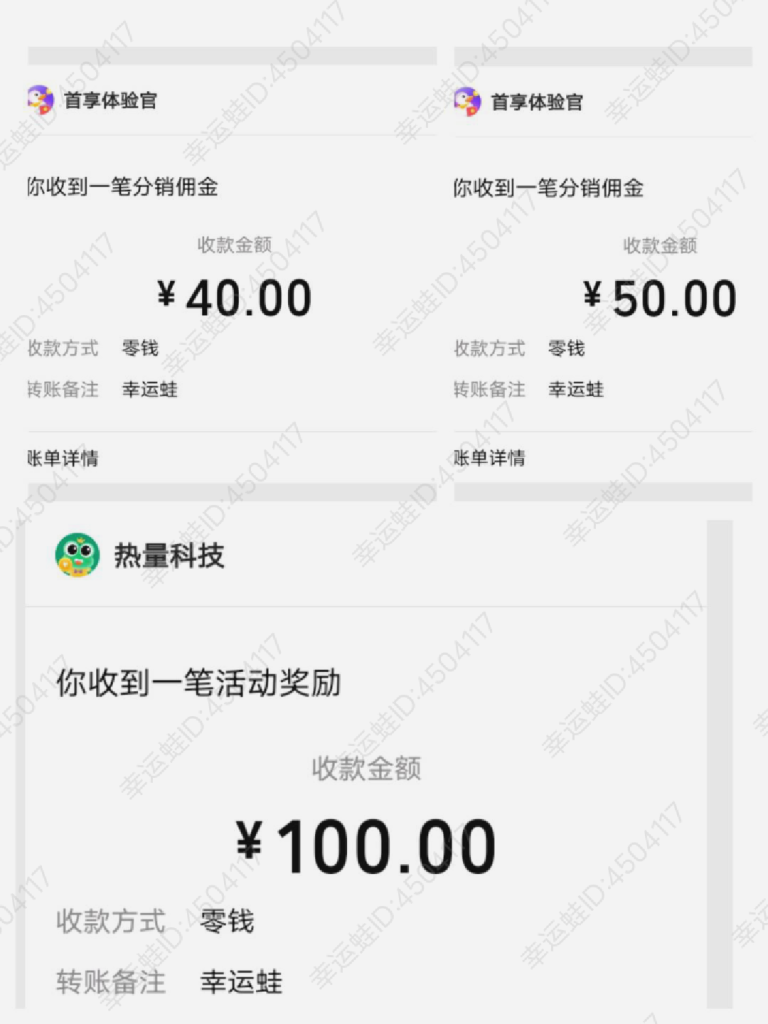
Task: Select the ¥50.00 payment amount
Action: point(659,296)
